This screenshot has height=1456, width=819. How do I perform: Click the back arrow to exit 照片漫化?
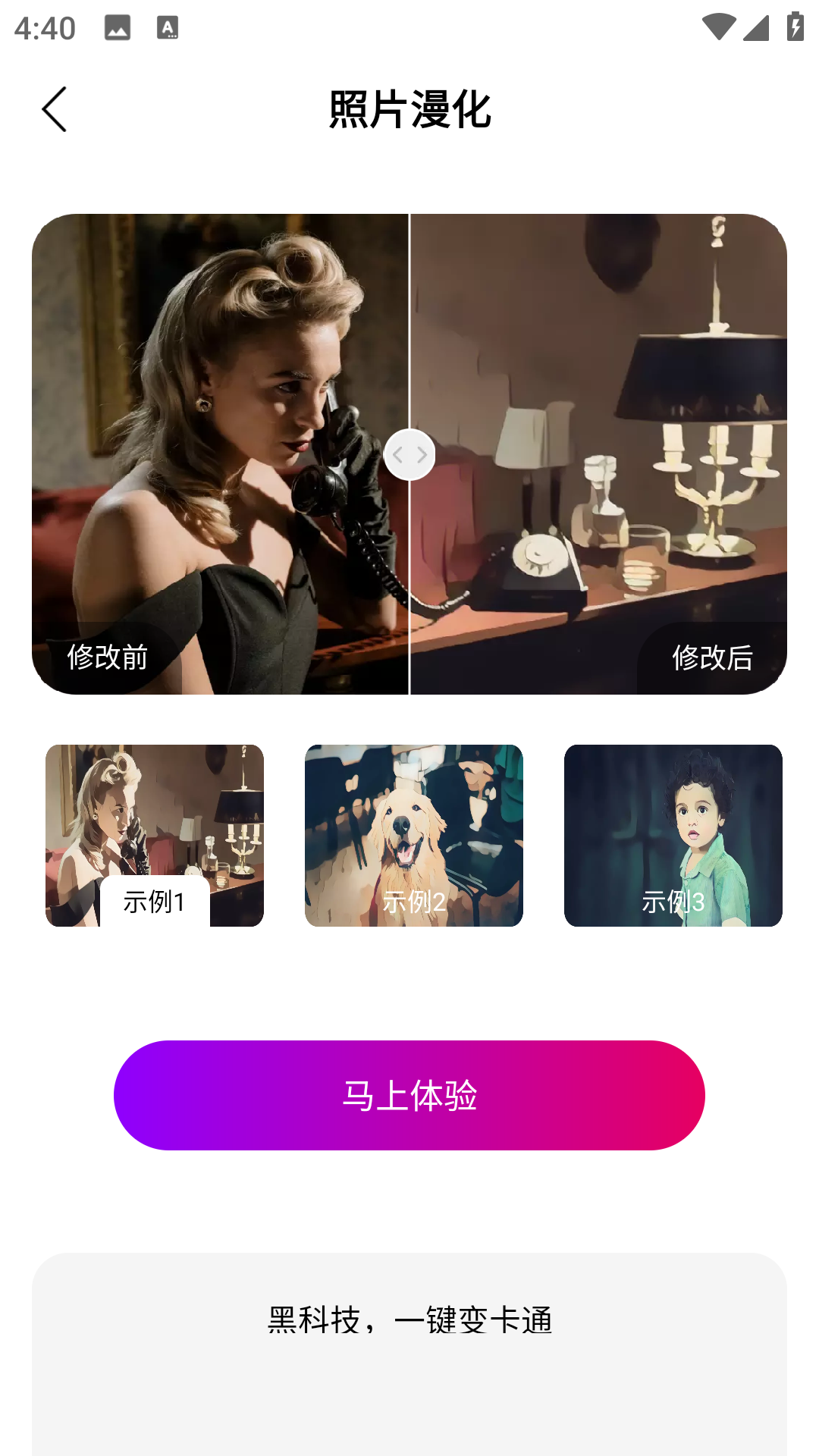point(55,108)
